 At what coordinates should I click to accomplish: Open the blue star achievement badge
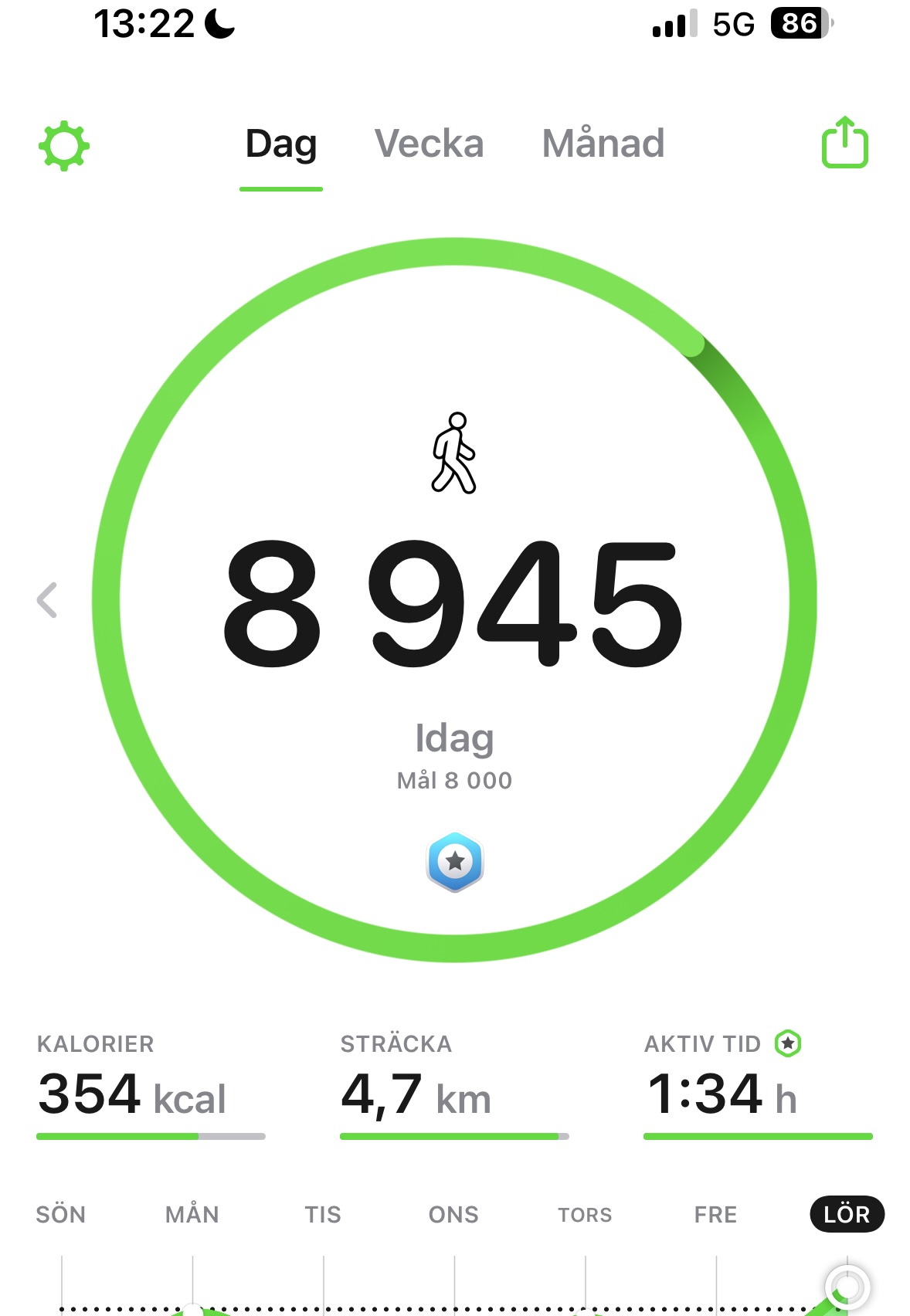coord(455,861)
